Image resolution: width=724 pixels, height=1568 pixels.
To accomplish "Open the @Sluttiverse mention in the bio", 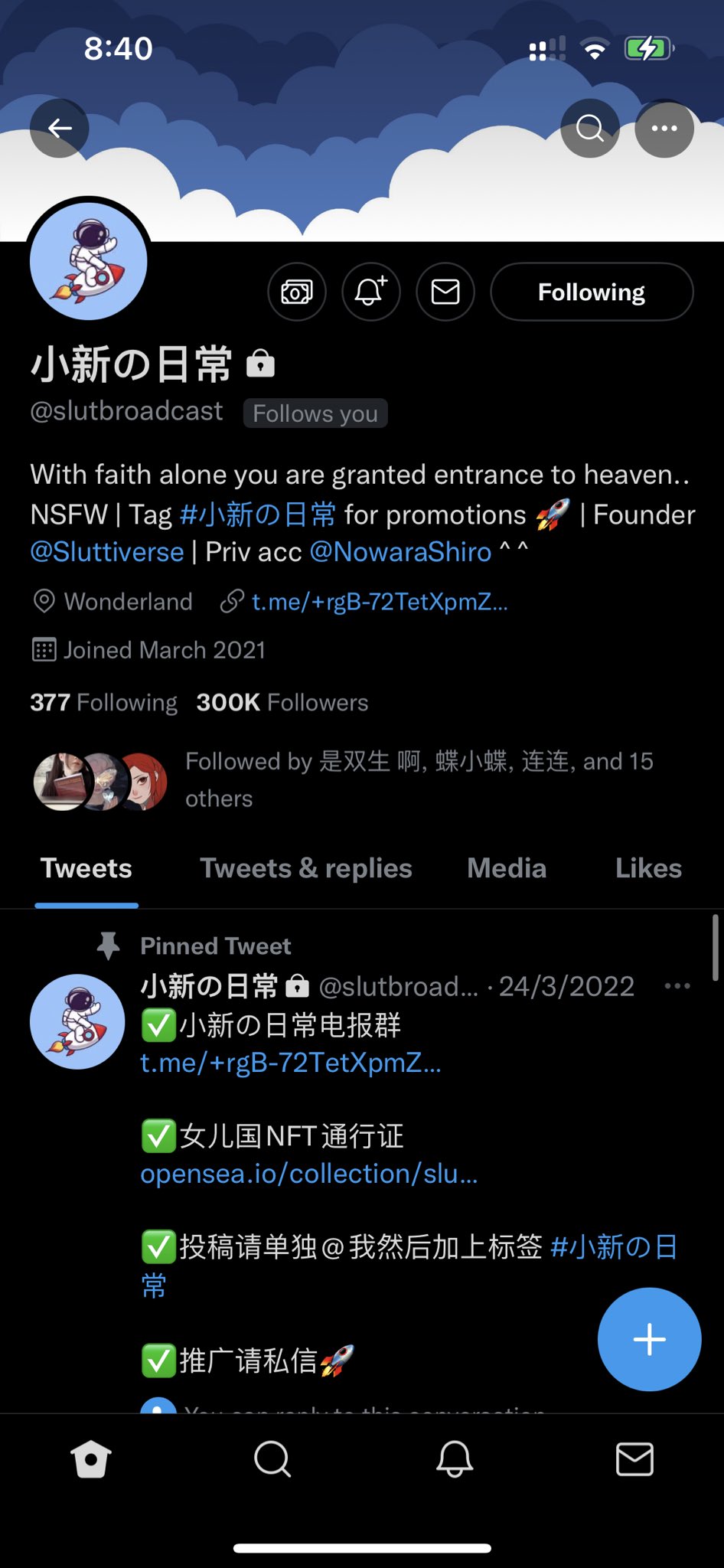I will (107, 552).
